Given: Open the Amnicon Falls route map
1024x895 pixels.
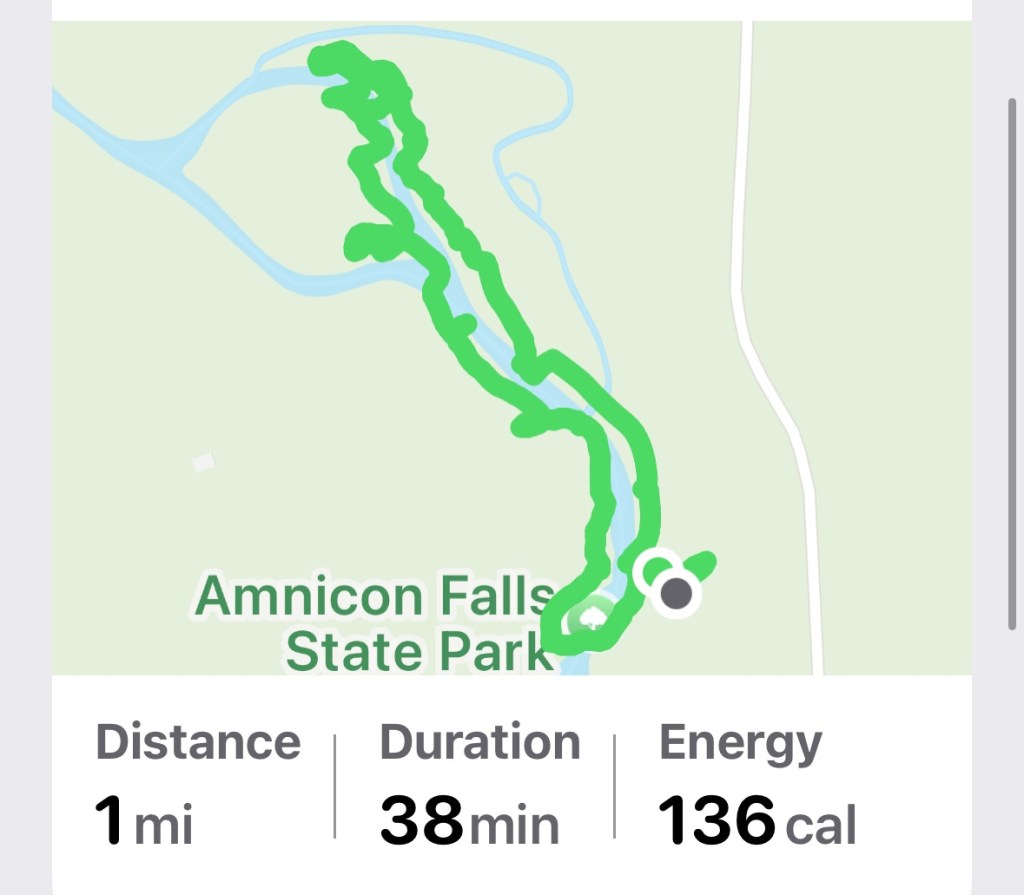Looking at the screenshot, I should (x=510, y=348).
